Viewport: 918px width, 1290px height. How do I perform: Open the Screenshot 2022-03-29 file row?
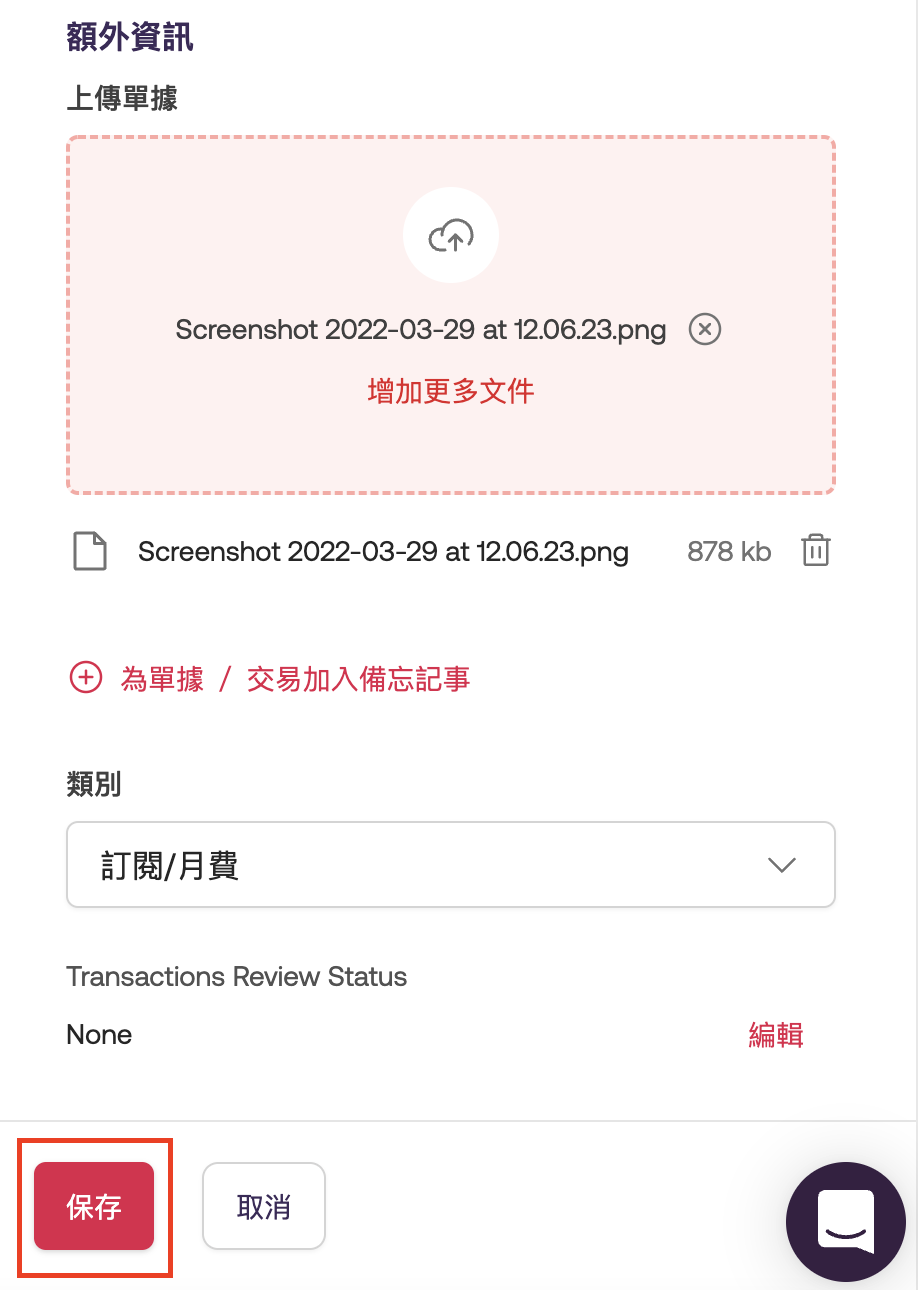pyautogui.click(x=383, y=552)
